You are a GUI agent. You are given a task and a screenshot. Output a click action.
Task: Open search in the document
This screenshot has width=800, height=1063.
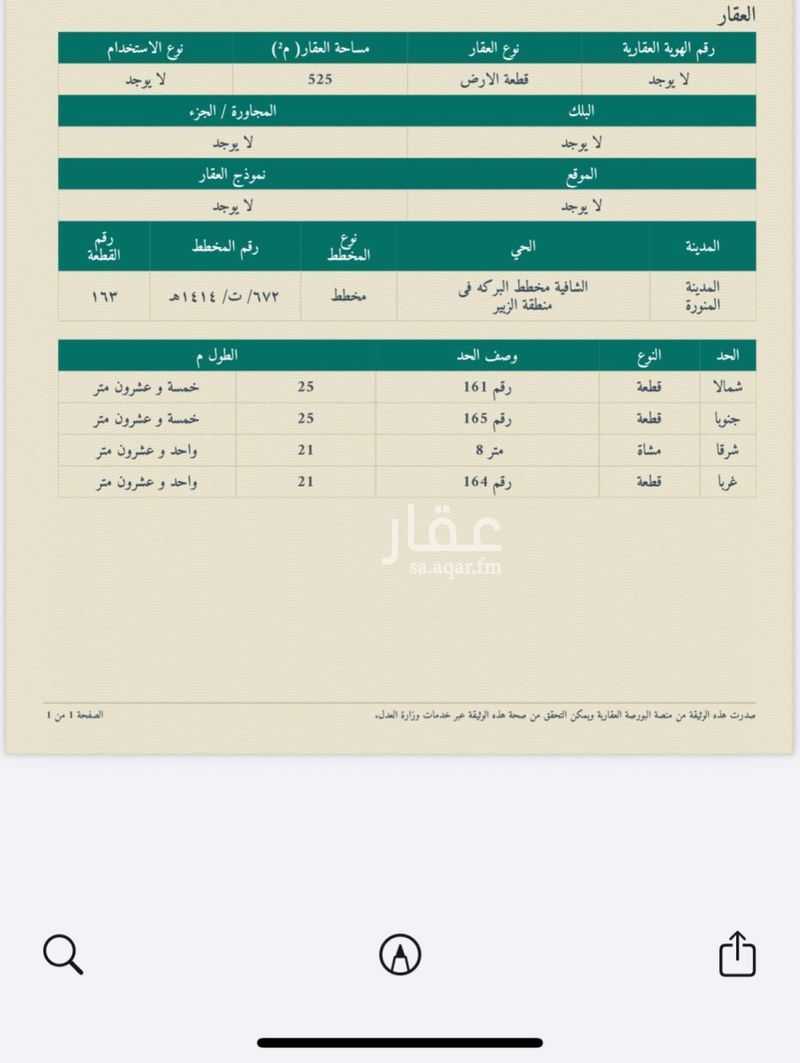point(63,955)
